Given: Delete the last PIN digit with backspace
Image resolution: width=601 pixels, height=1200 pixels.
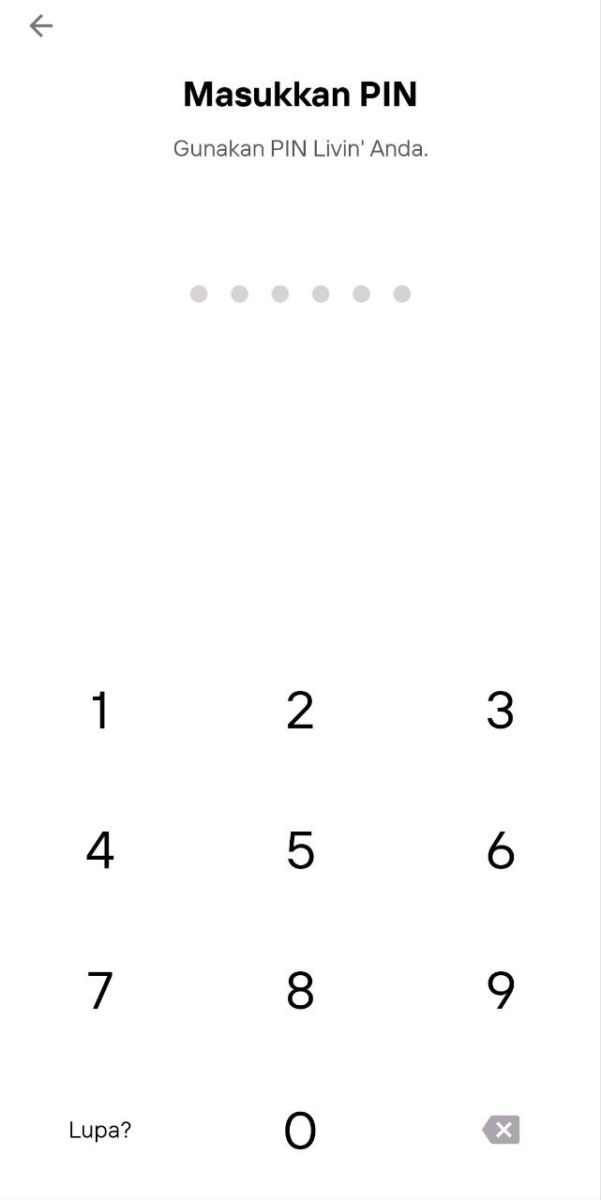Looking at the screenshot, I should [x=501, y=1131].
